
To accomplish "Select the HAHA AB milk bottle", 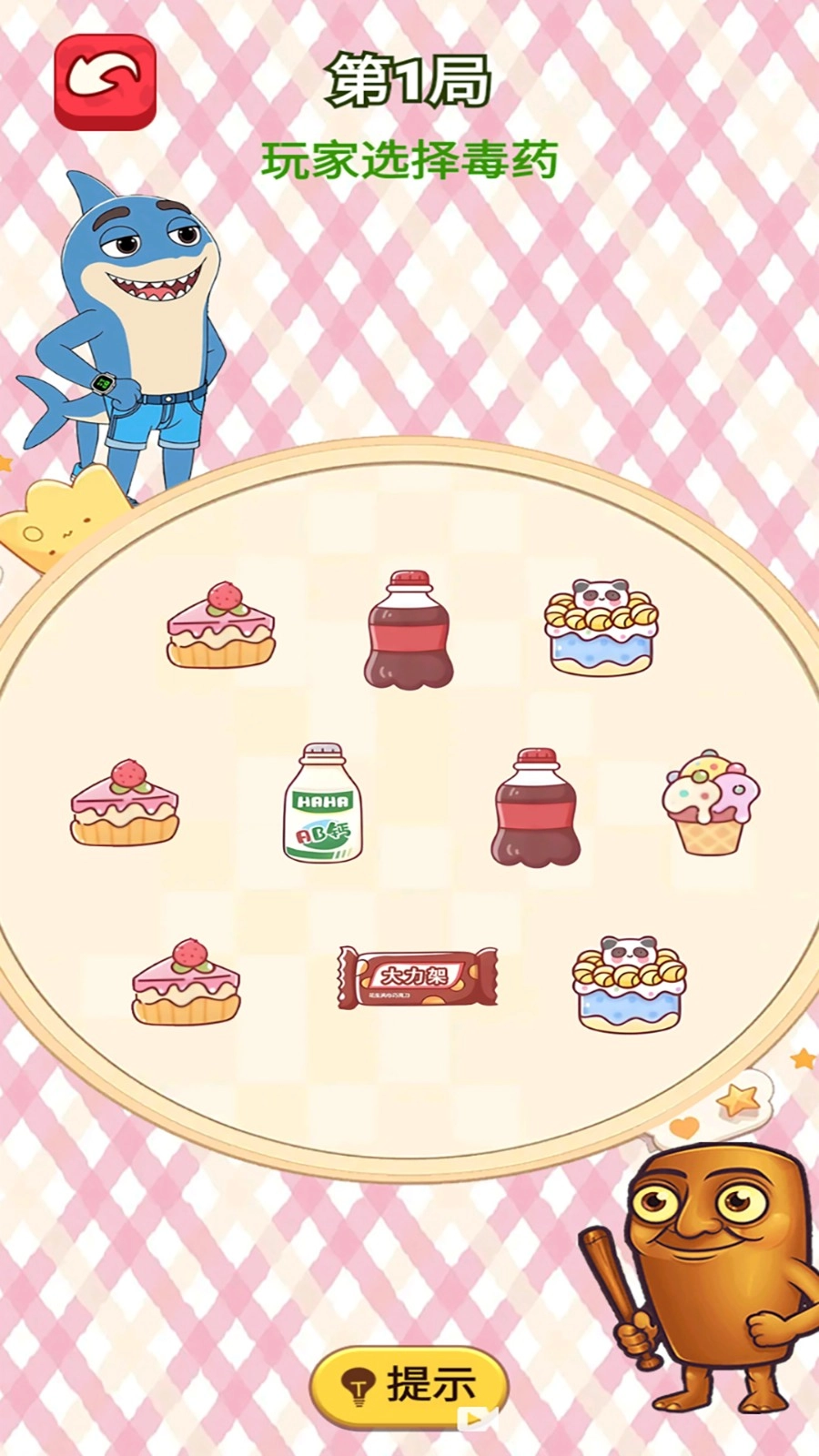I will click(323, 803).
